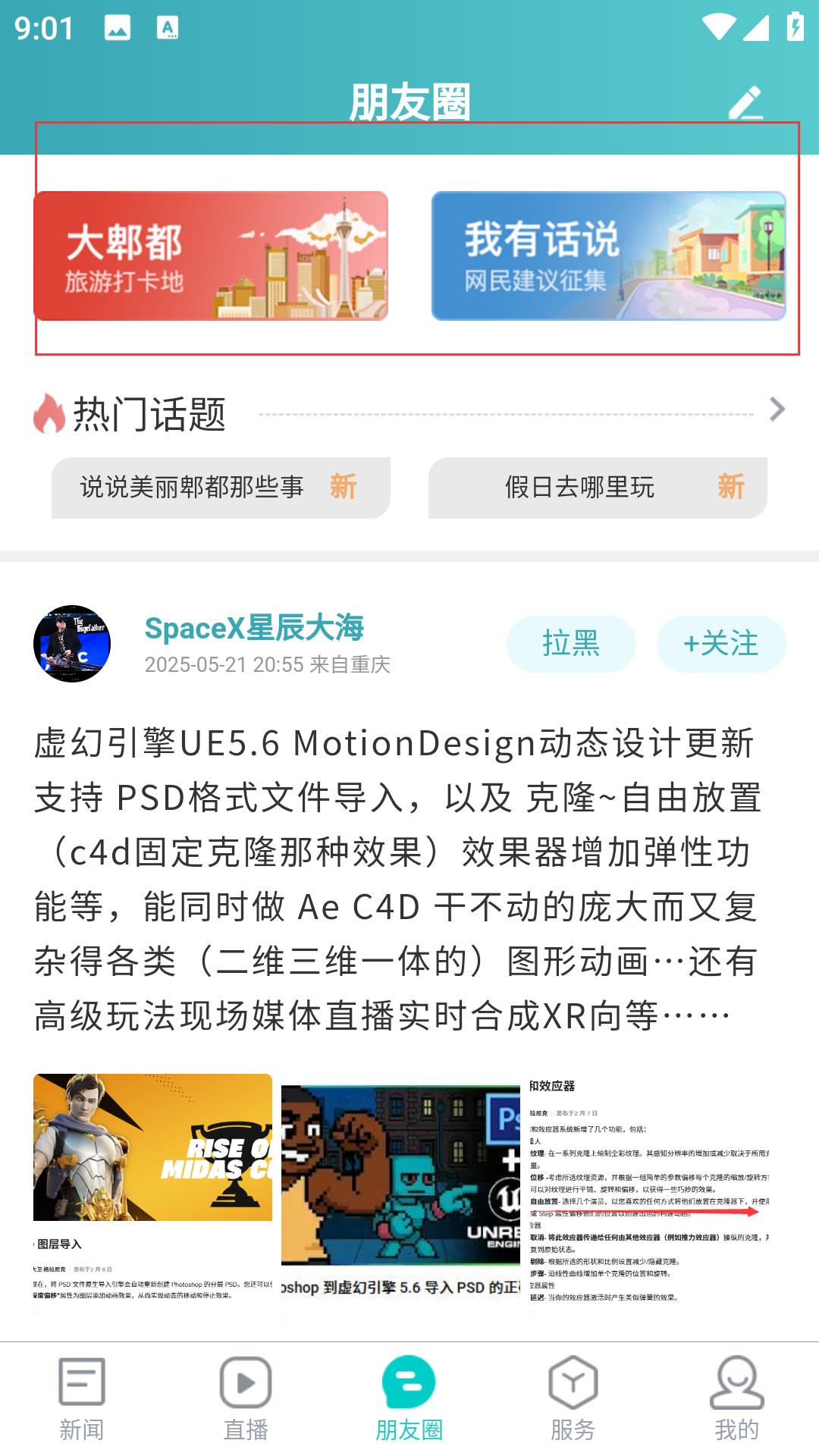Open the 大郫都 旅游打卡地 banner
Screen dimensions: 819x1456
211,256
